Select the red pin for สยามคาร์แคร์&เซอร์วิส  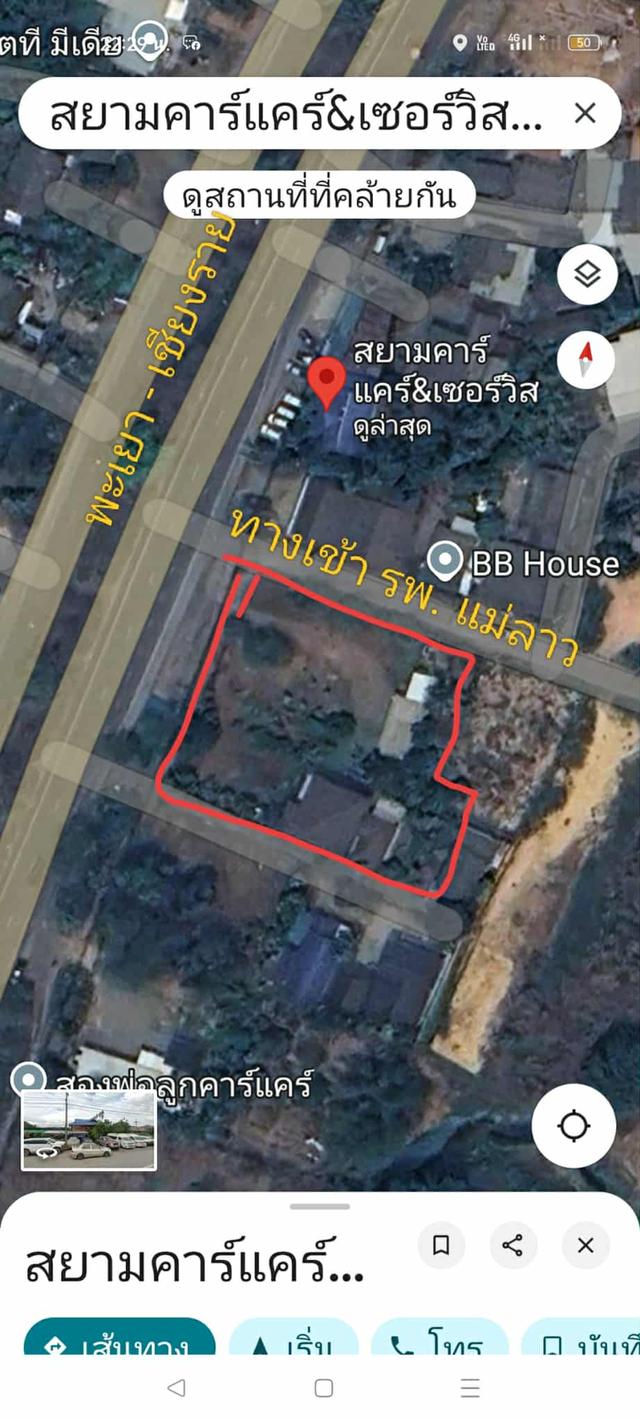click(x=326, y=383)
